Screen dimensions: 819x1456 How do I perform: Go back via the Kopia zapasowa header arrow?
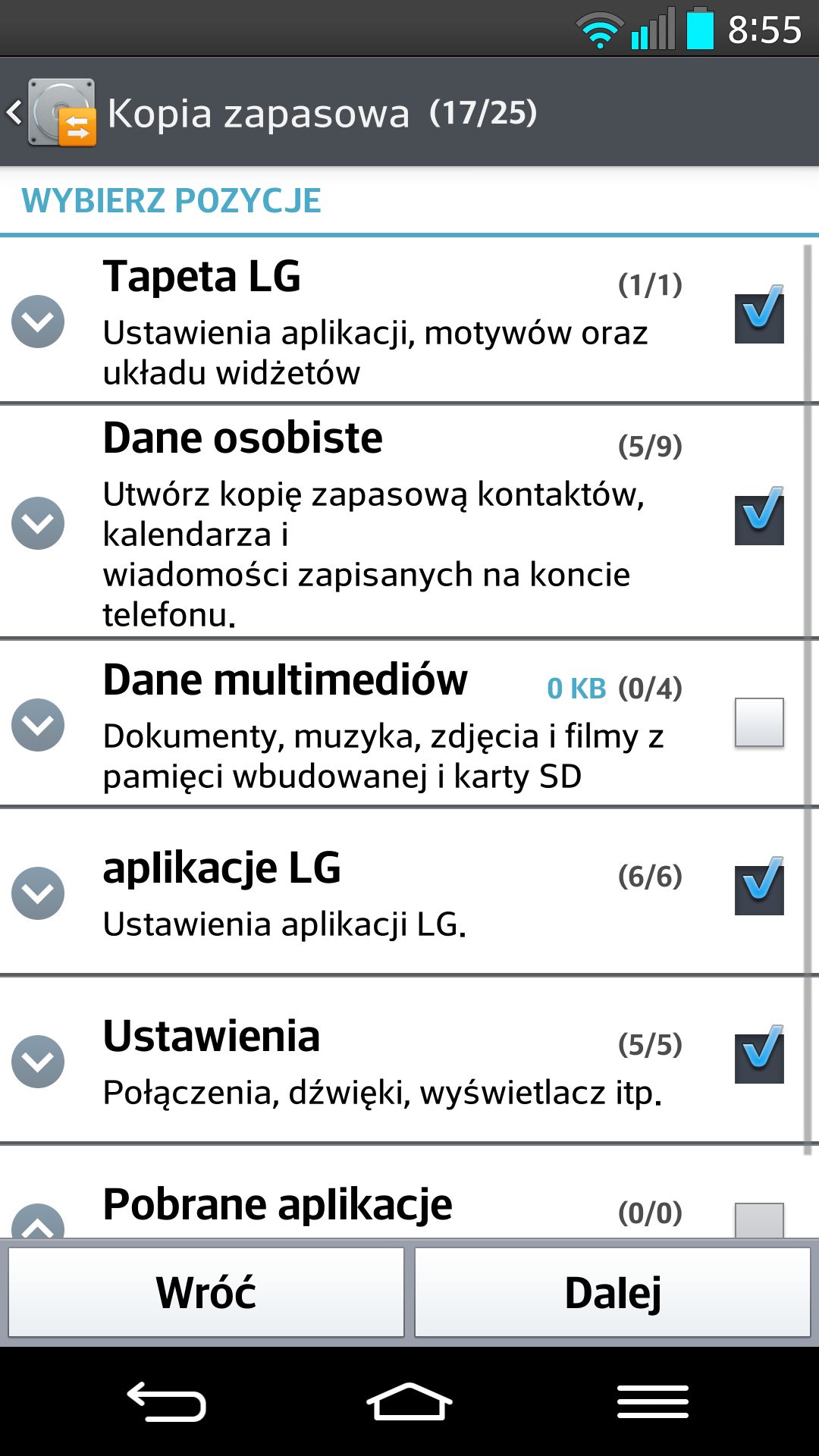click(14, 112)
